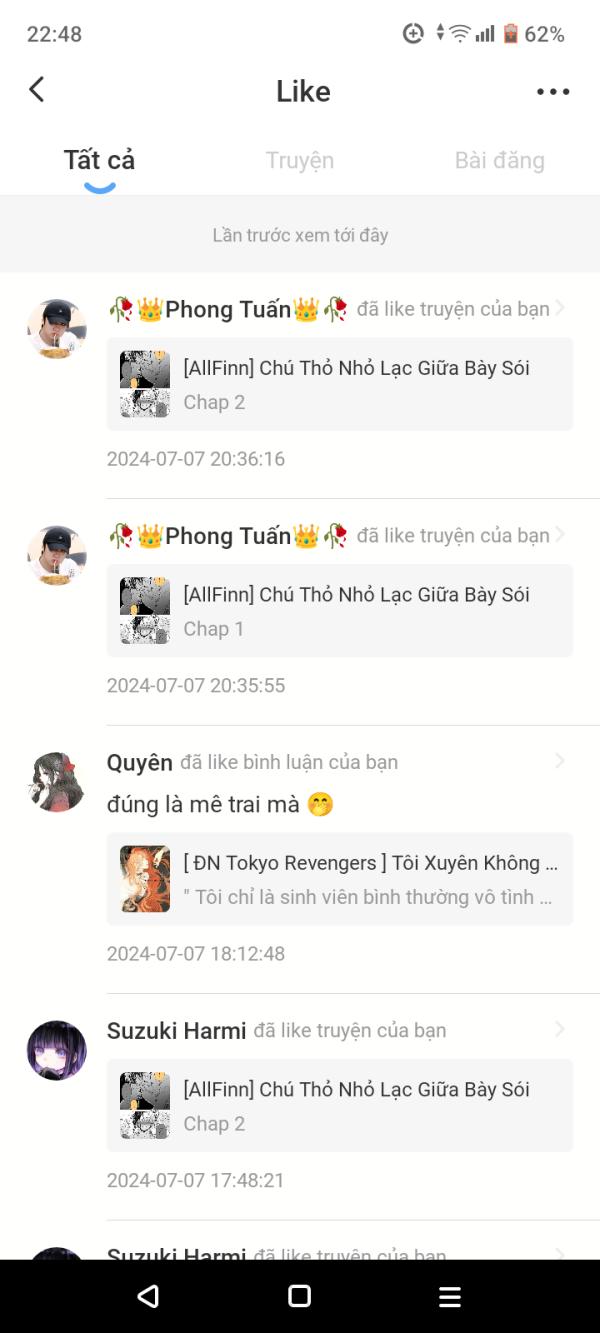Open the ĐN Tokyo Revengers story card

[x=340, y=879]
